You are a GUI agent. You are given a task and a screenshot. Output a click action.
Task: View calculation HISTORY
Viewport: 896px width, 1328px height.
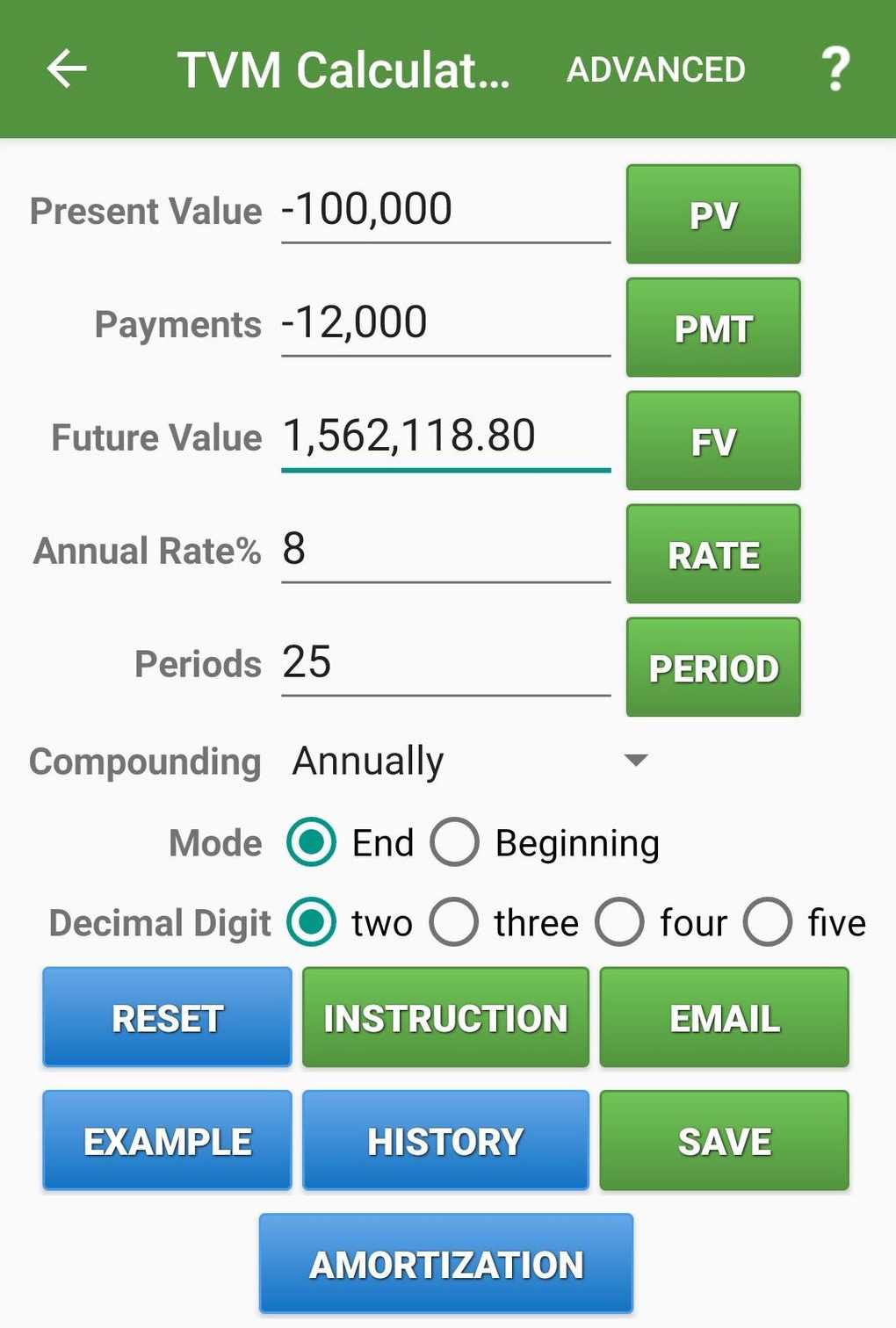point(444,1140)
